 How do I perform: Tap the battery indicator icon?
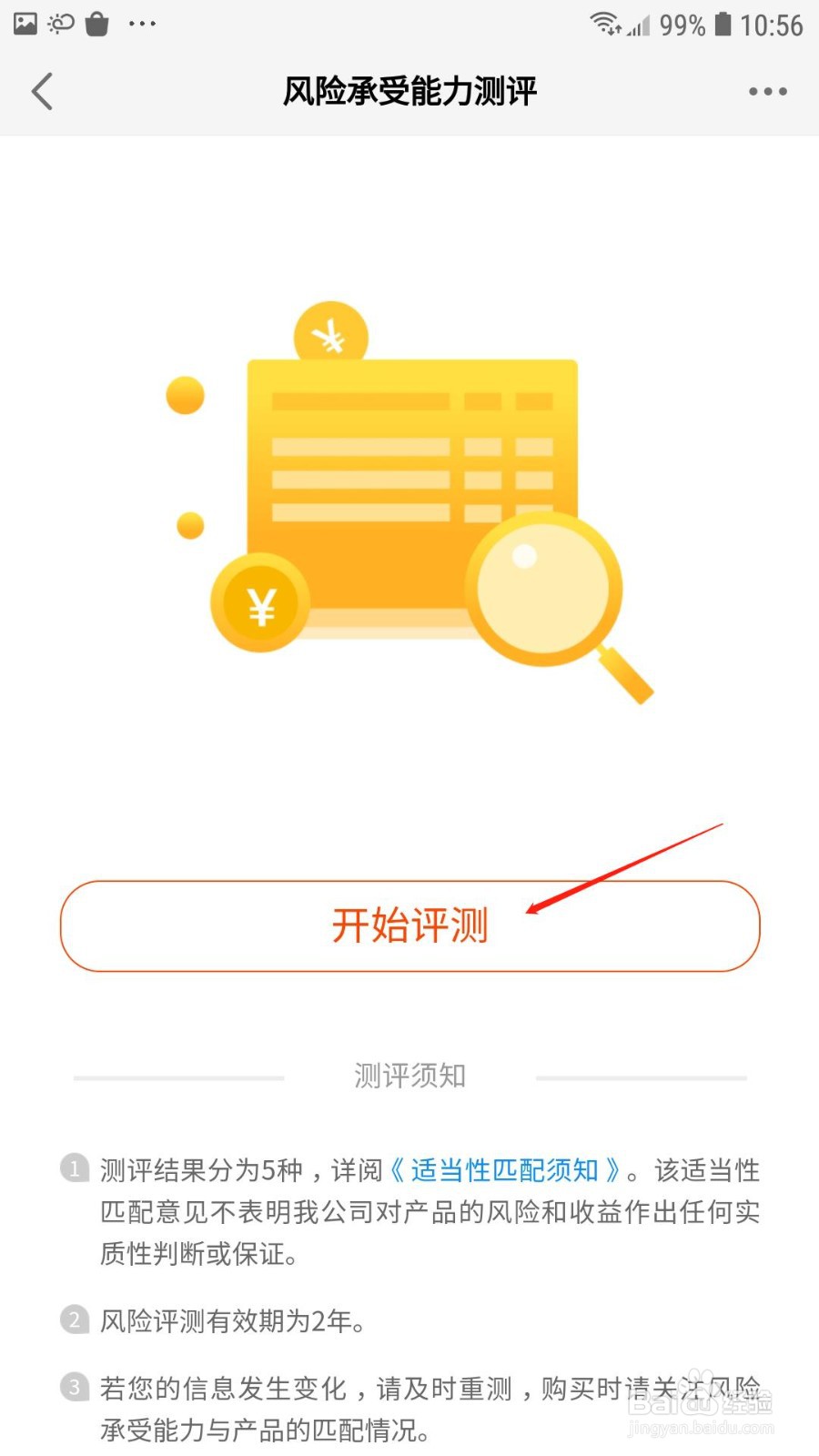click(x=723, y=25)
